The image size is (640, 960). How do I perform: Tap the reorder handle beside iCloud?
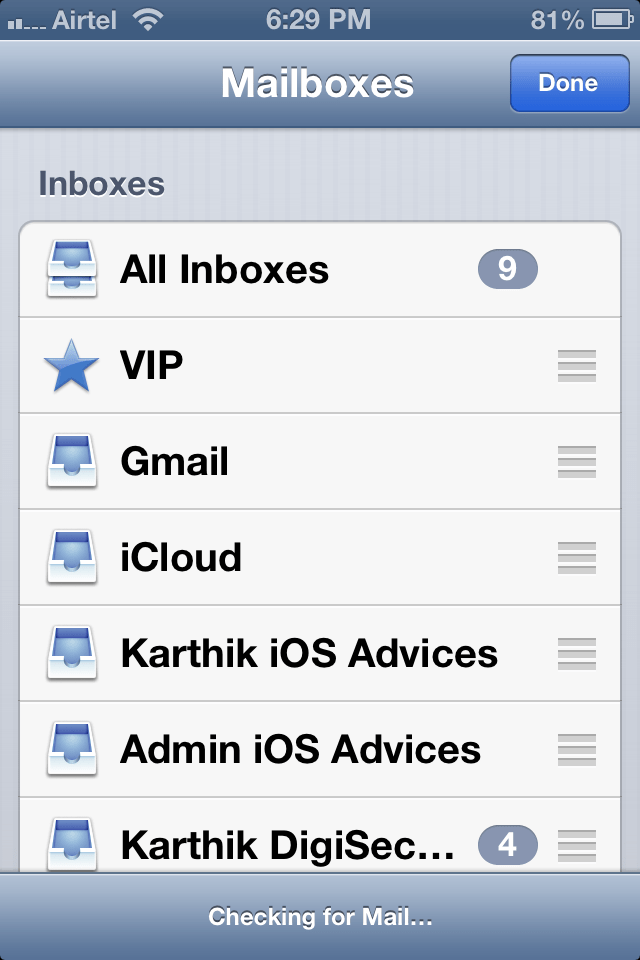coord(577,557)
